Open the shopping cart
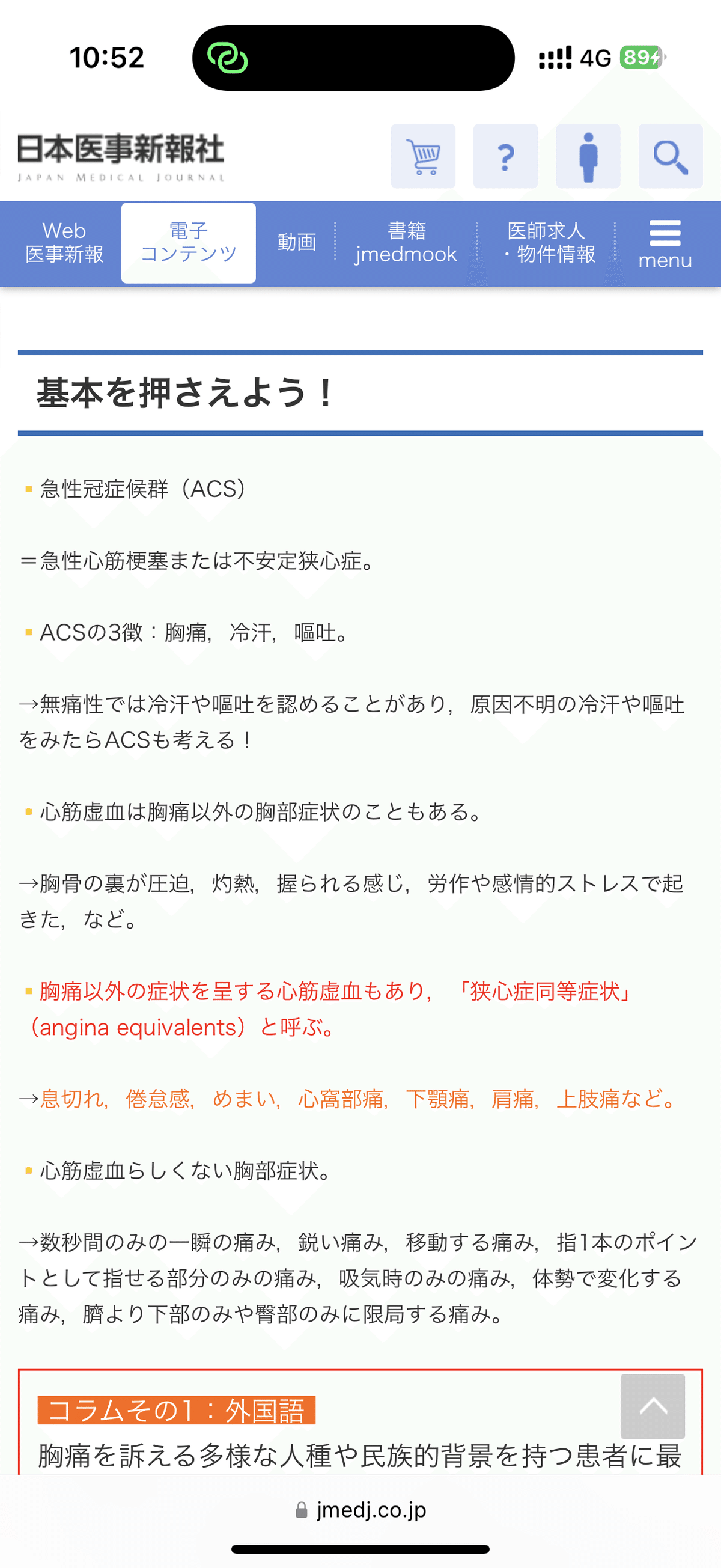The height and width of the screenshot is (1568, 721). click(423, 156)
